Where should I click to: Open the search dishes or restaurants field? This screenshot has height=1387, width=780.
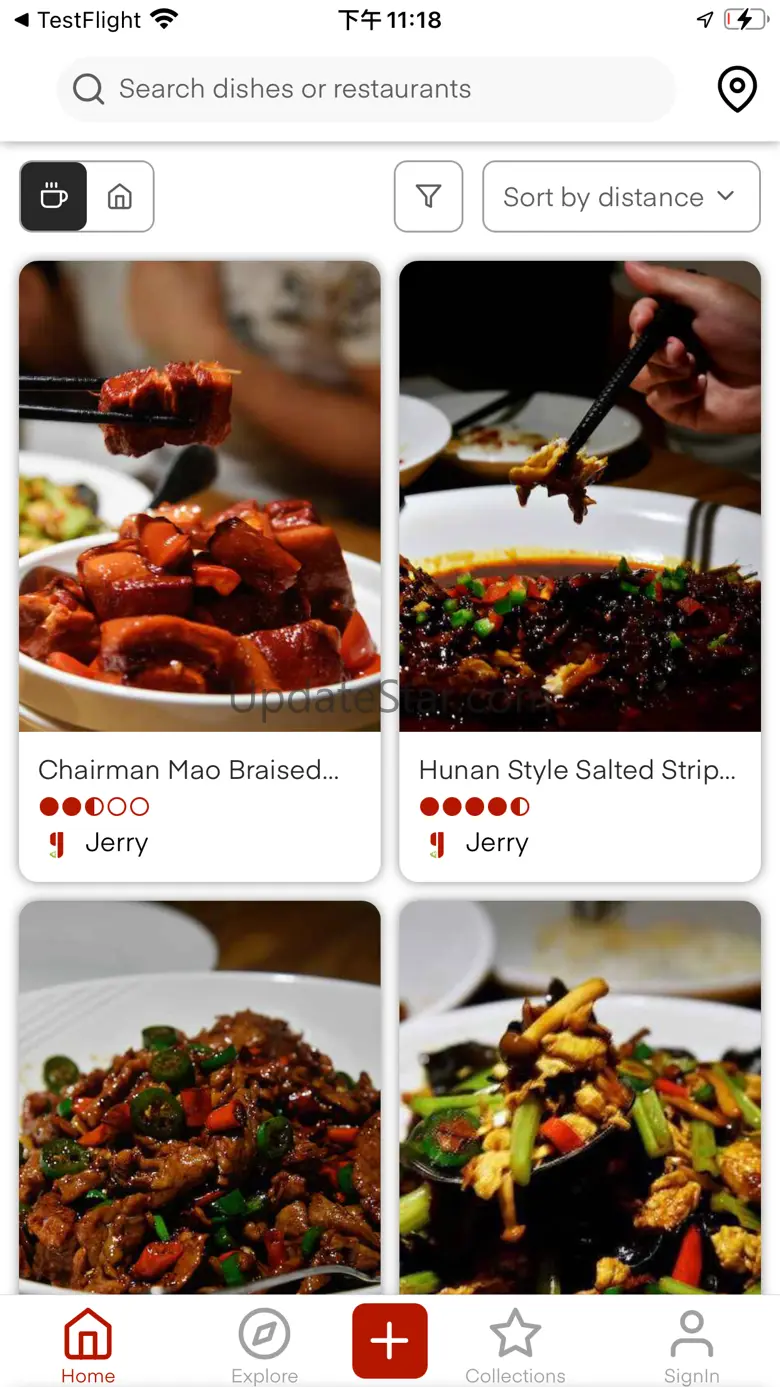tap(365, 89)
